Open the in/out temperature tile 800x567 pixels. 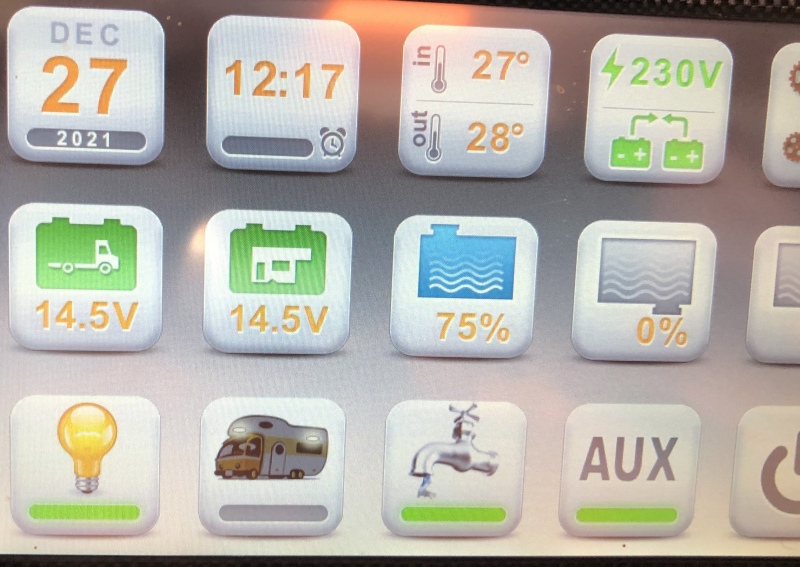pos(475,102)
